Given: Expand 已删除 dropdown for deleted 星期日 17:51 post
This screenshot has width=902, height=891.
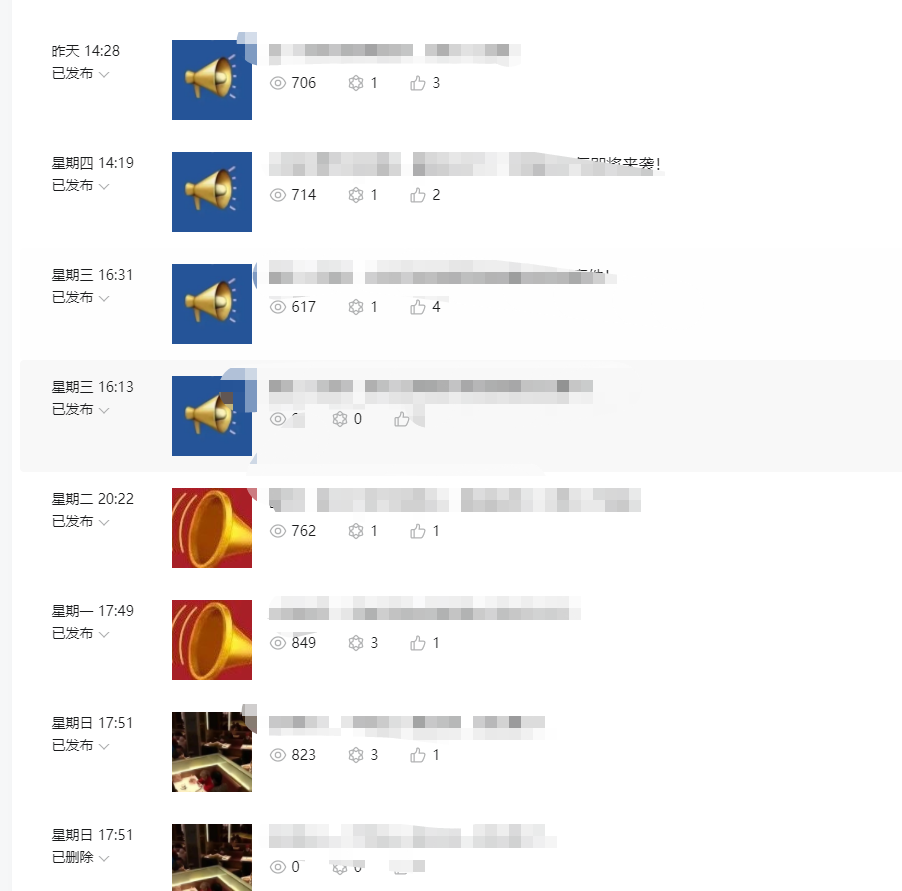Looking at the screenshot, I should (81, 858).
